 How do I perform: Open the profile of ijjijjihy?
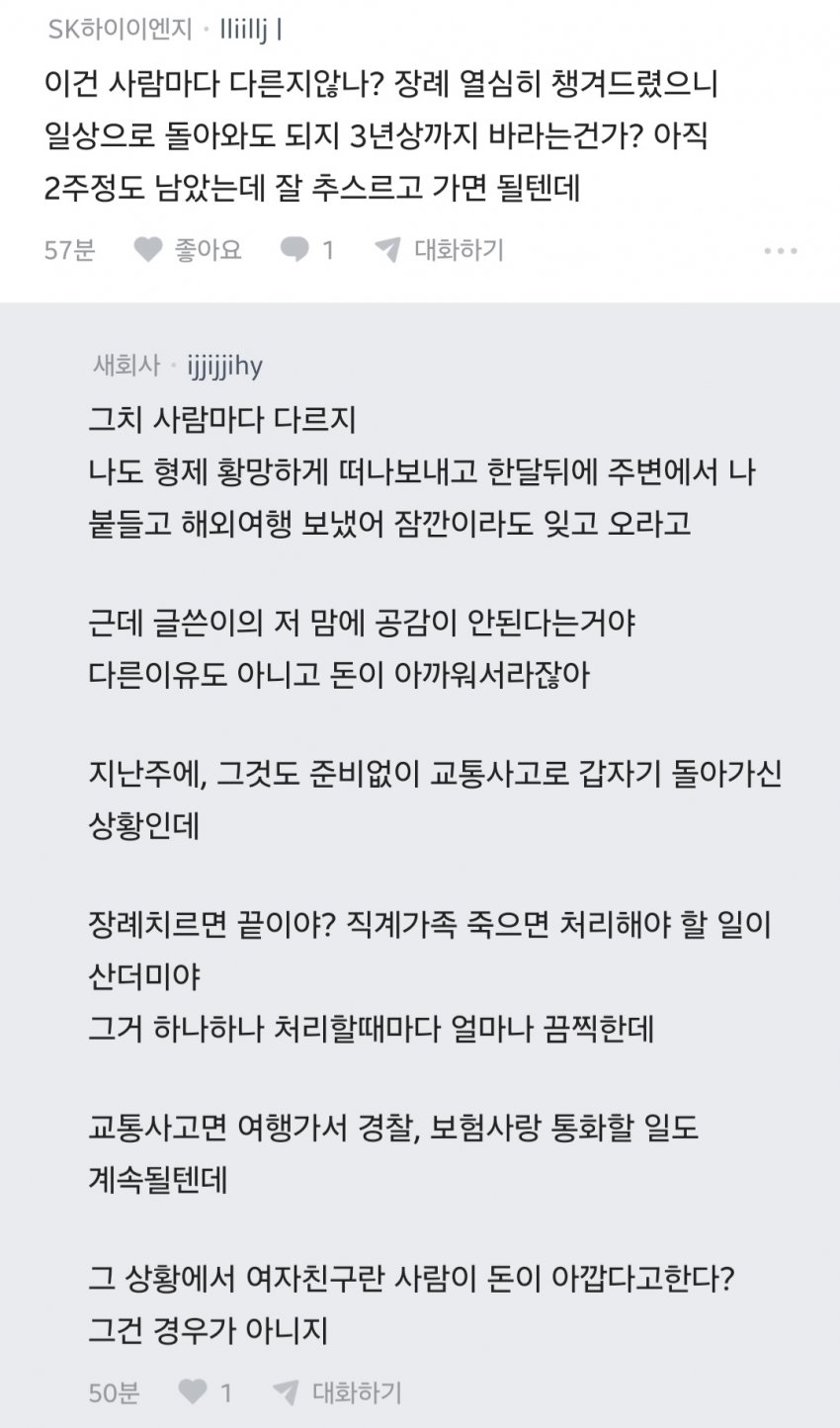point(224,366)
